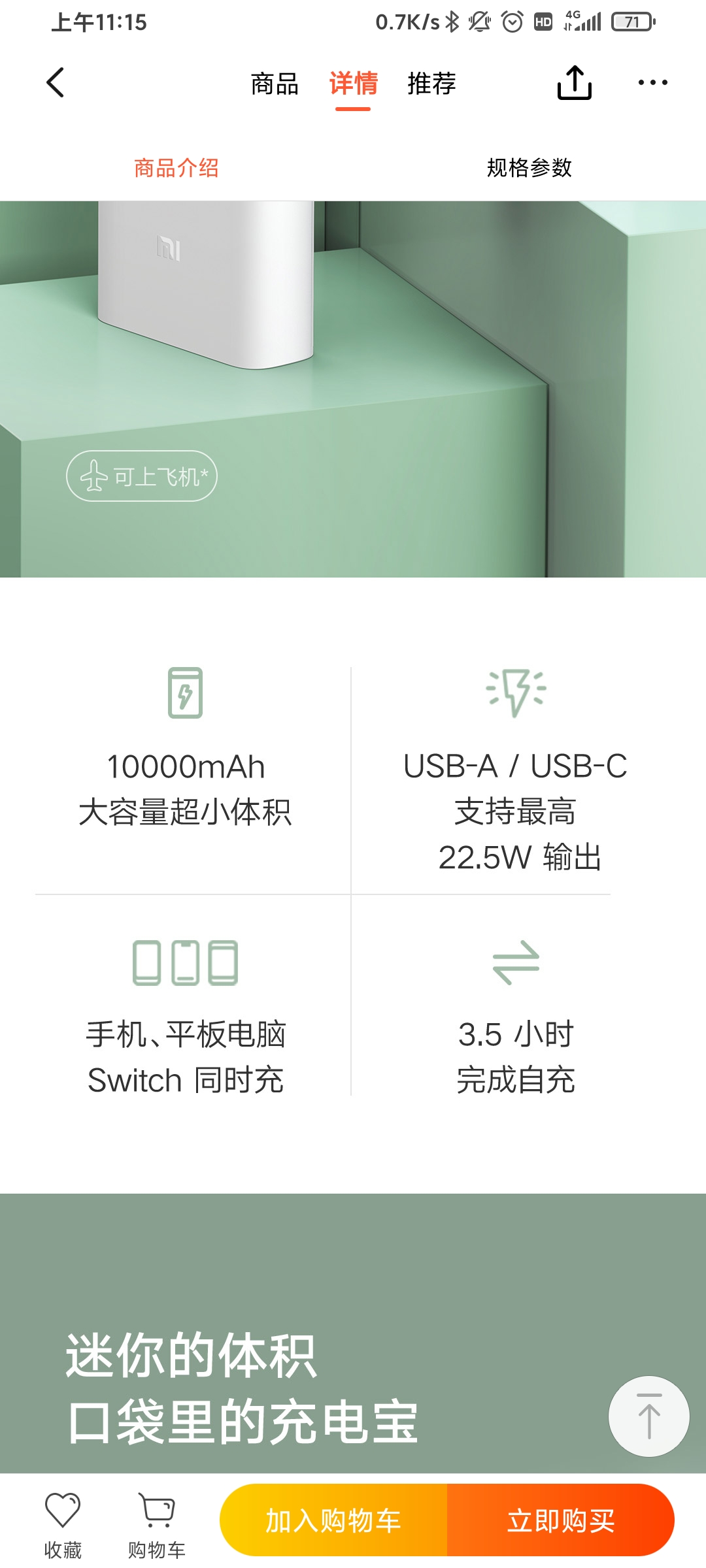This screenshot has width=706, height=1568.
Task: Go back to the previous page
Action: [56, 83]
